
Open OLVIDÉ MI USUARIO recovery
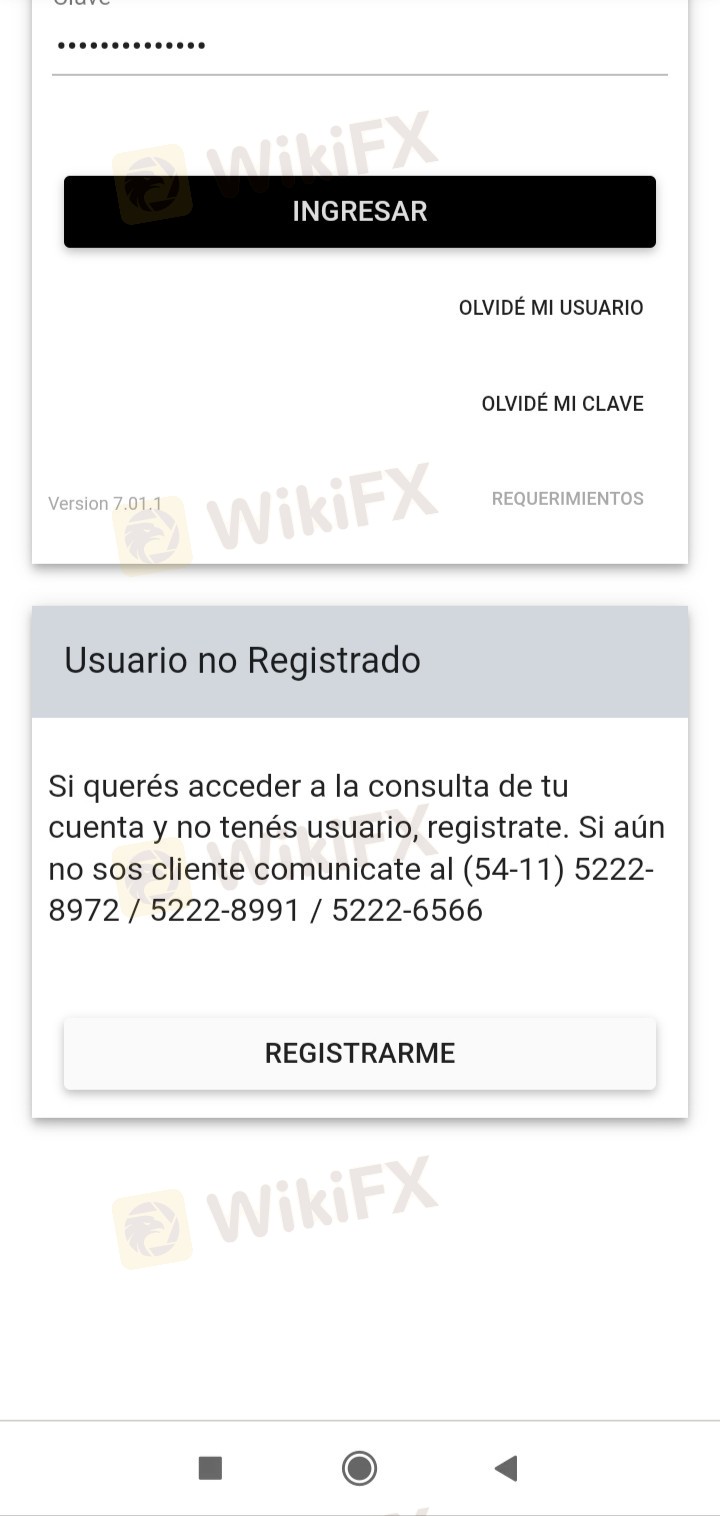click(x=551, y=308)
